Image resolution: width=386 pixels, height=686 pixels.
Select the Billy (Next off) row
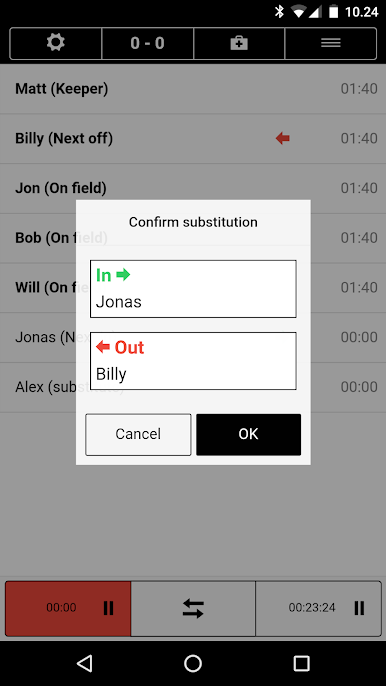tap(193, 139)
